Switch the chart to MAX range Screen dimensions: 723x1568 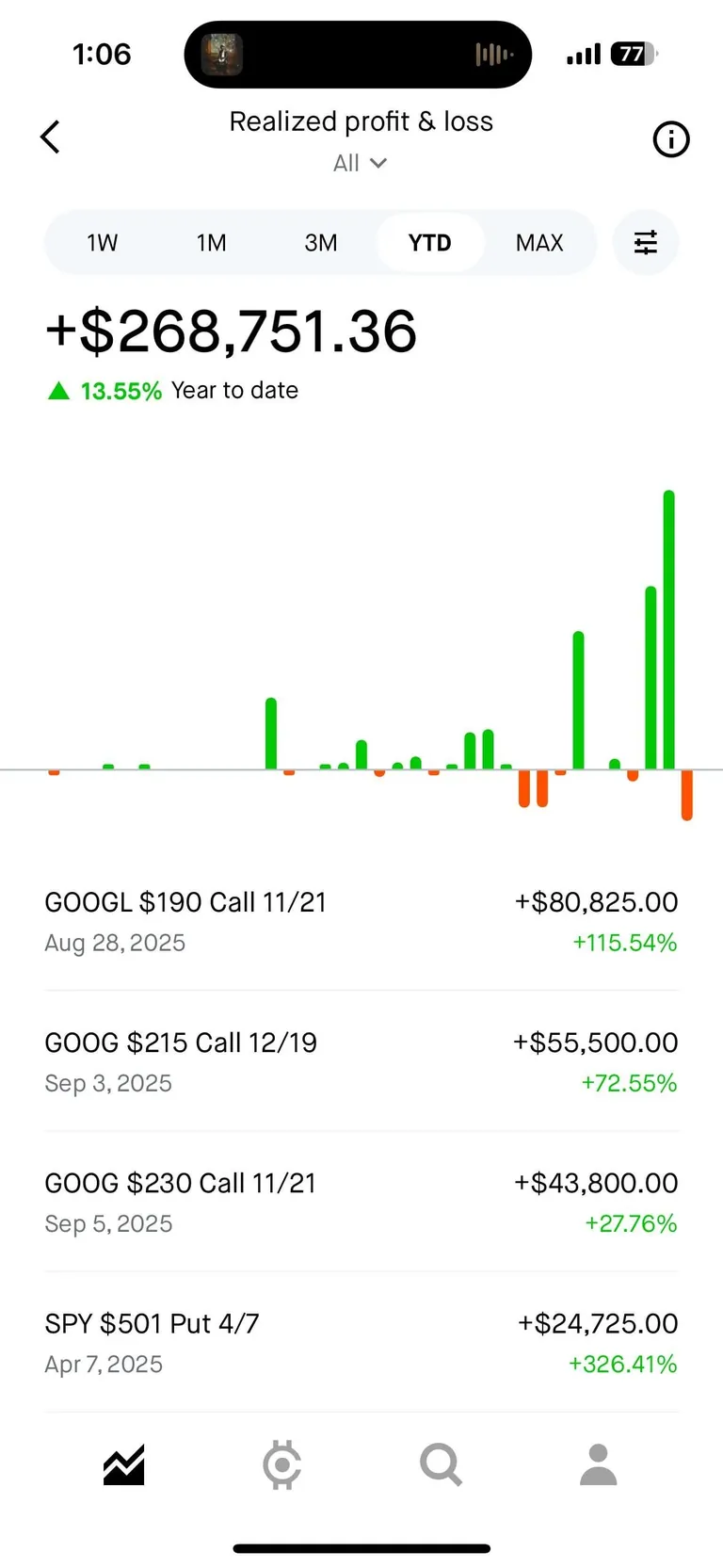[538, 242]
